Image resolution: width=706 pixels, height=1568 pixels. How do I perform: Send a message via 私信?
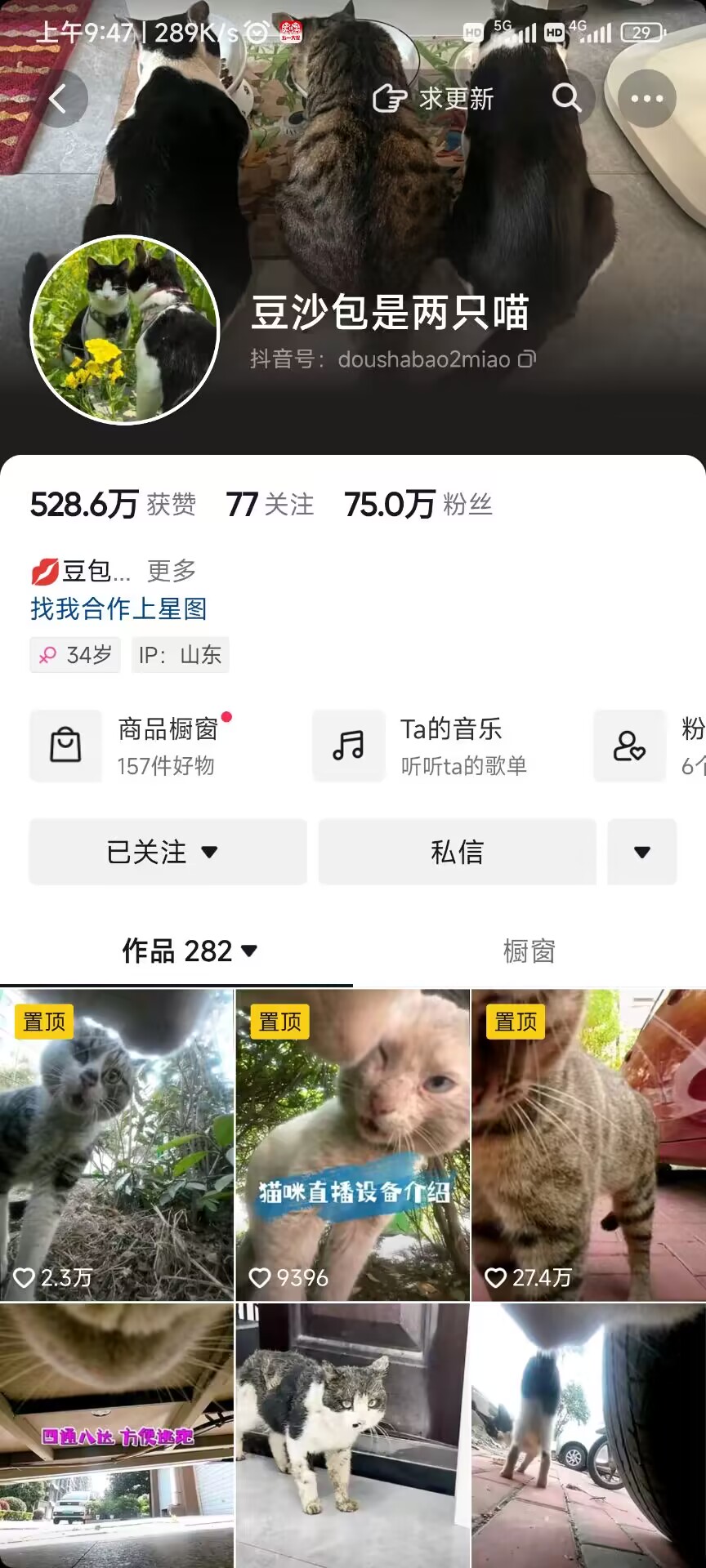tap(457, 852)
